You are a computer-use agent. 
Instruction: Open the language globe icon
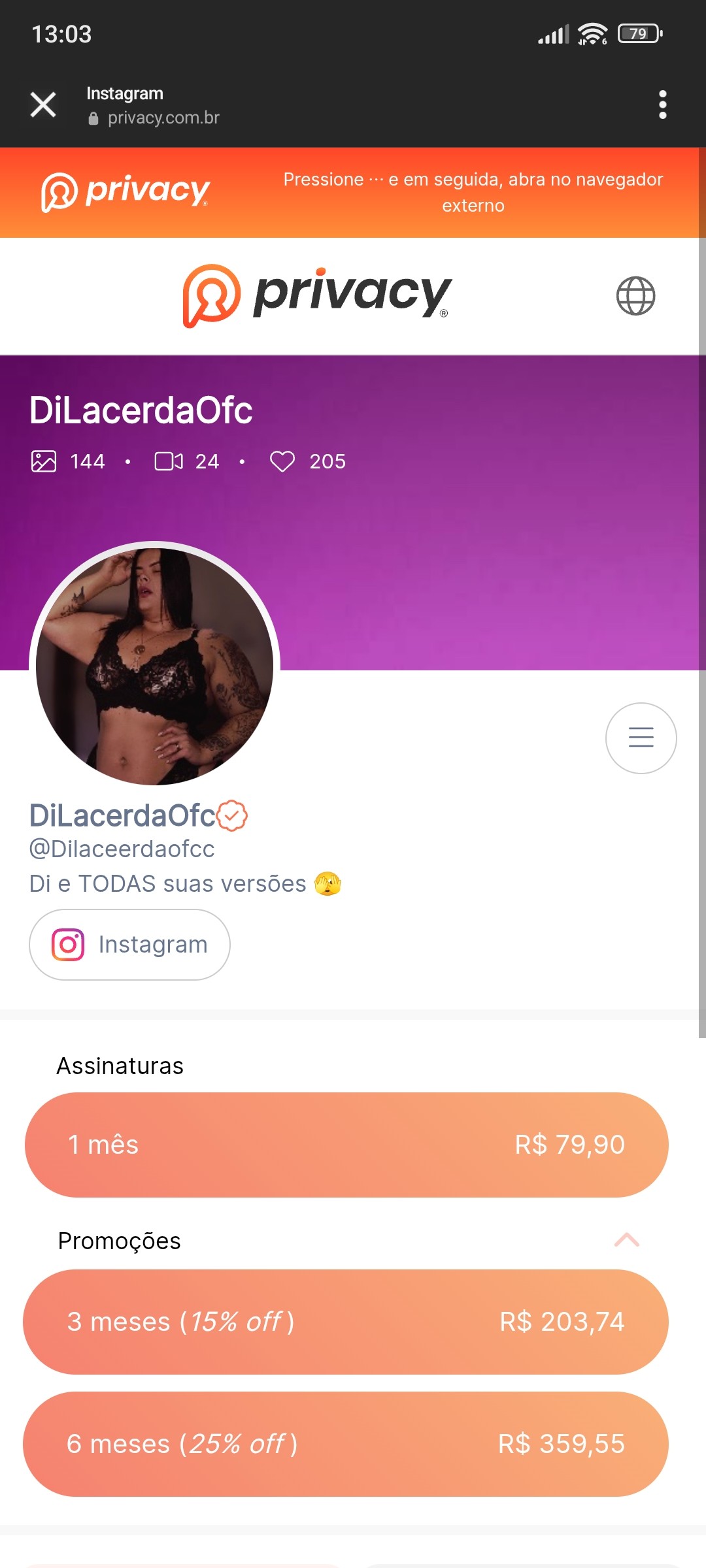tap(635, 296)
